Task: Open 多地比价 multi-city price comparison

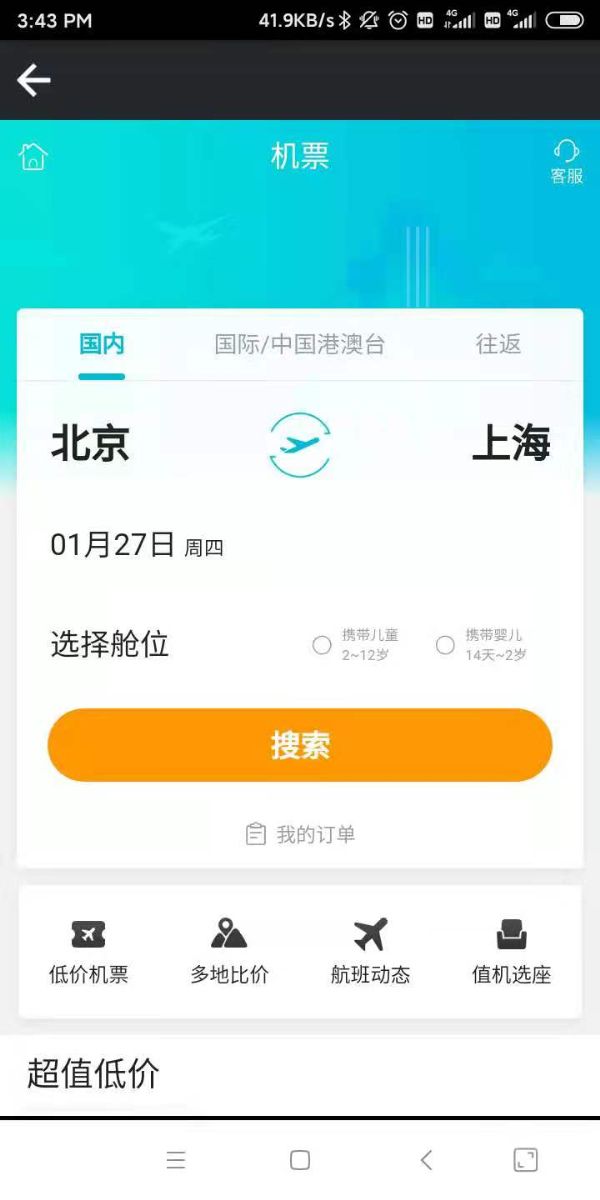Action: (x=229, y=951)
